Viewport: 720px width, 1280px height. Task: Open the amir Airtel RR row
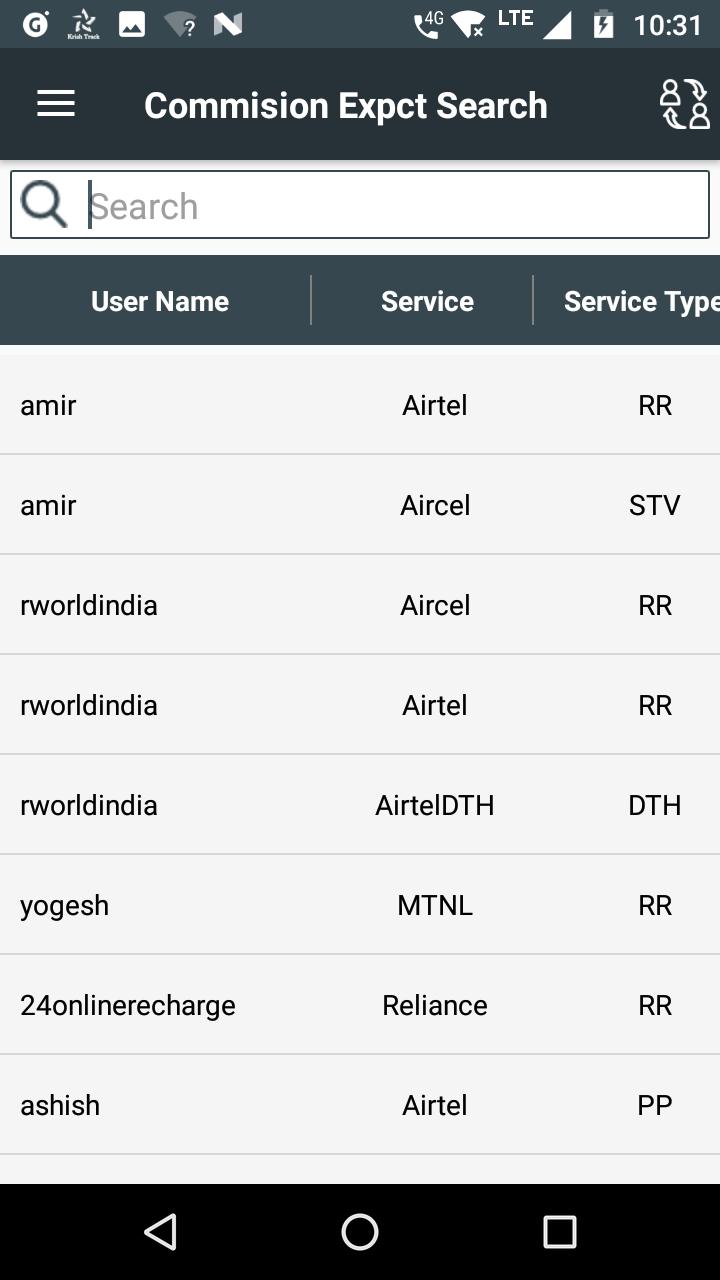(360, 405)
